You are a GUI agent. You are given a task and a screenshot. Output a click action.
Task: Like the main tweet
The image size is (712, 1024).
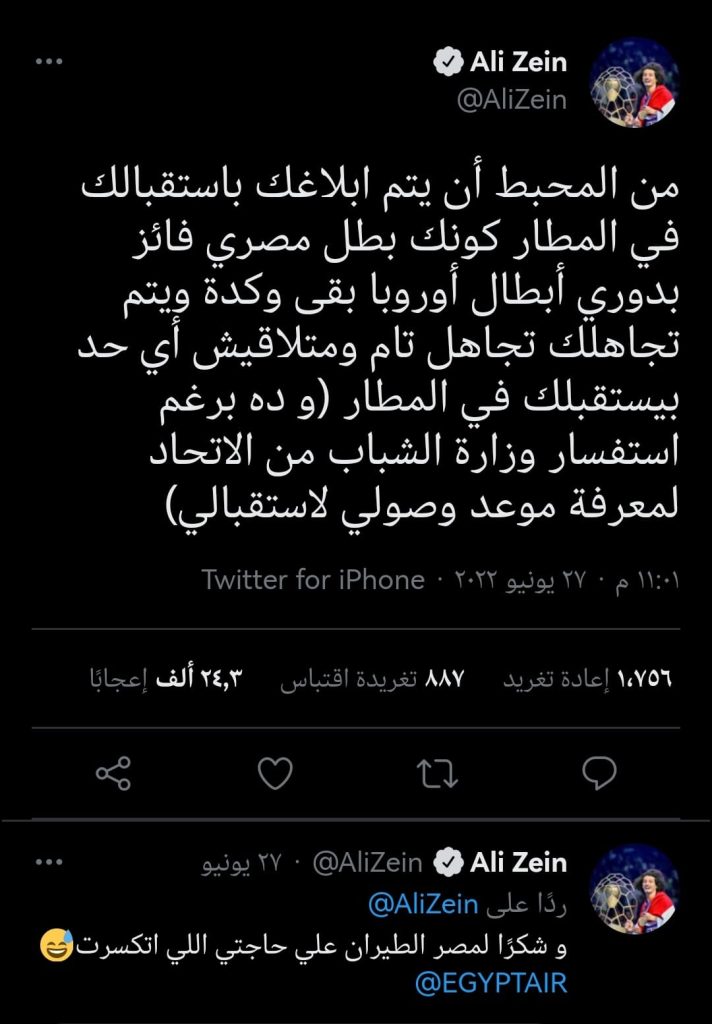[x=274, y=772]
